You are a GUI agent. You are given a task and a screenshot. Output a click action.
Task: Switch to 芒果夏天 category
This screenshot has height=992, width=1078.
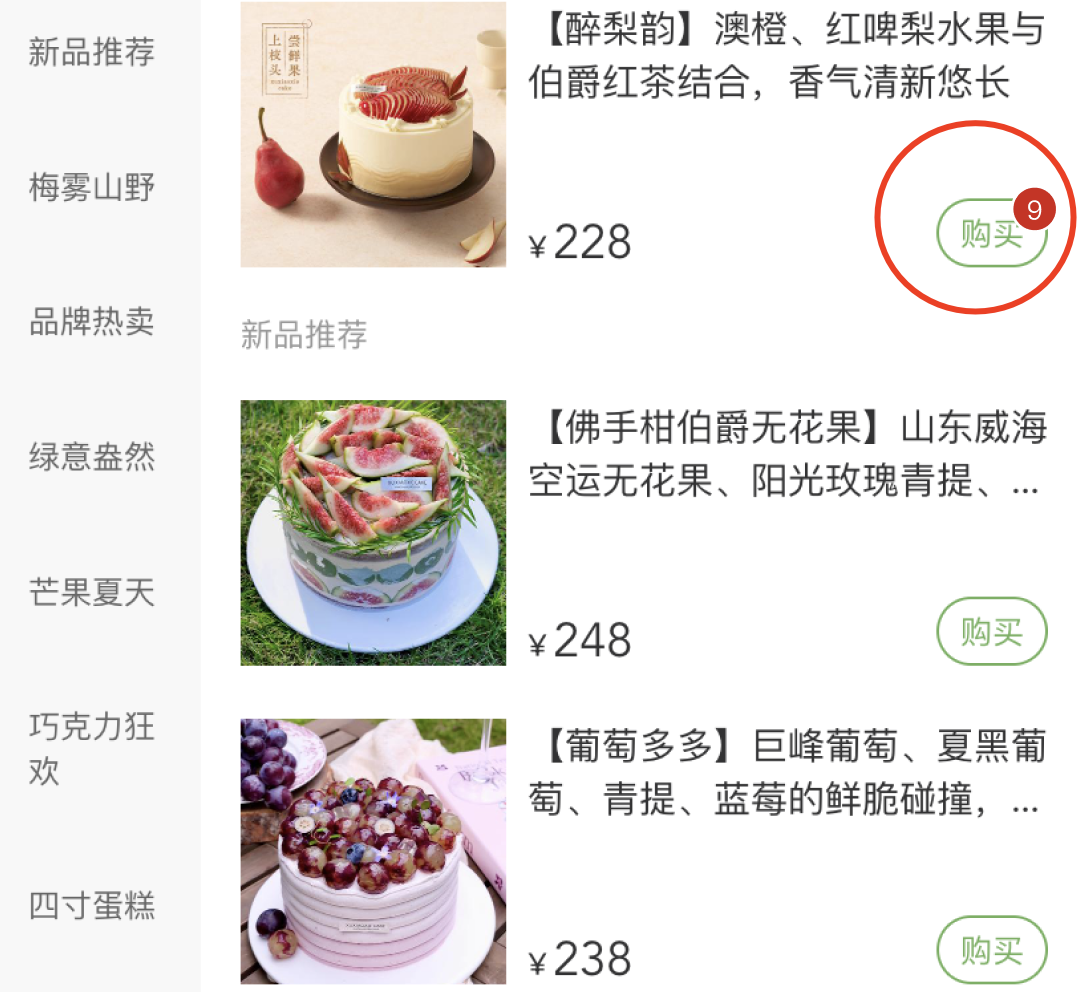[x=92, y=592]
